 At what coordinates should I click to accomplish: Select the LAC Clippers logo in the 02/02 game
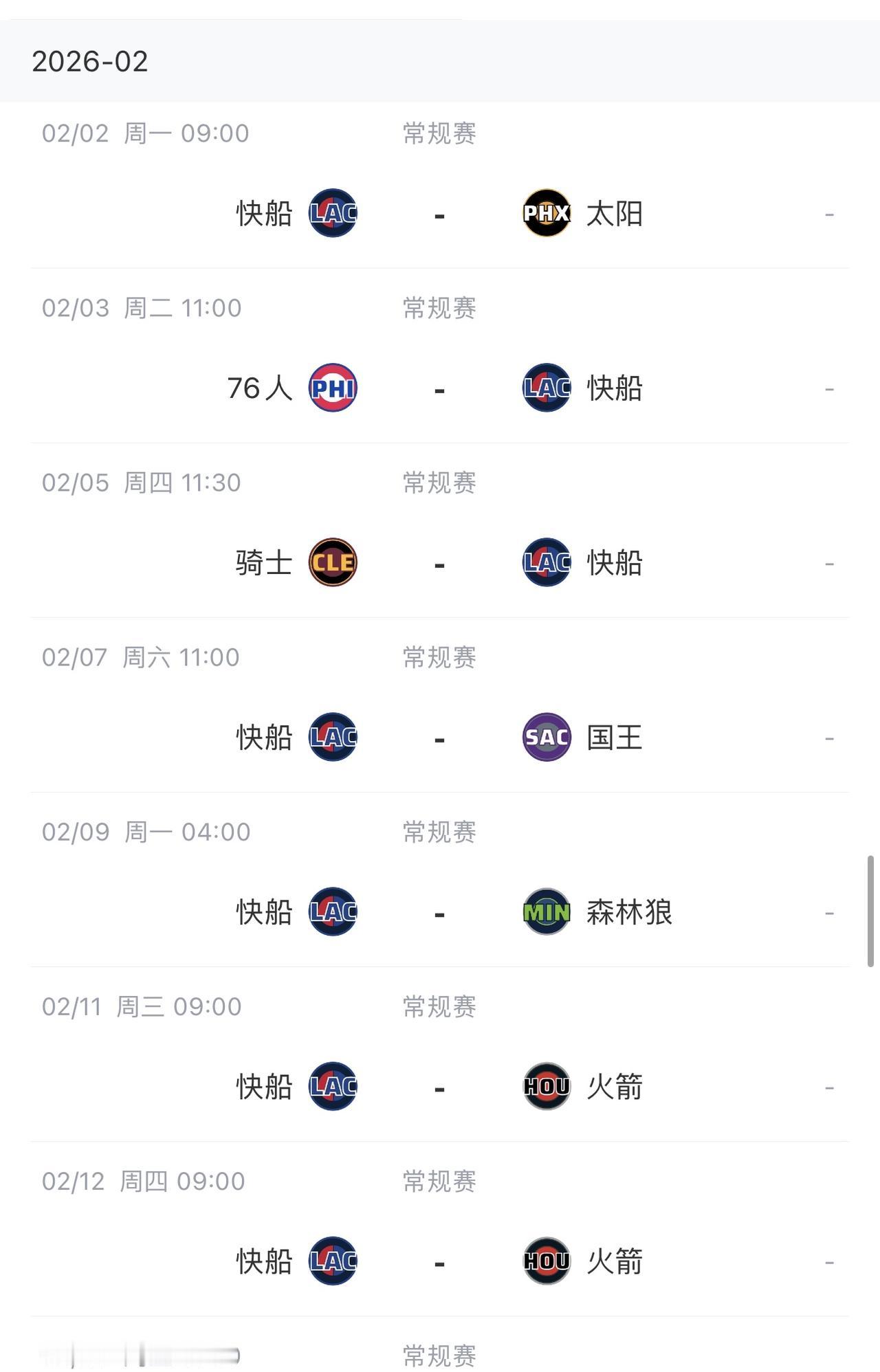(x=333, y=212)
